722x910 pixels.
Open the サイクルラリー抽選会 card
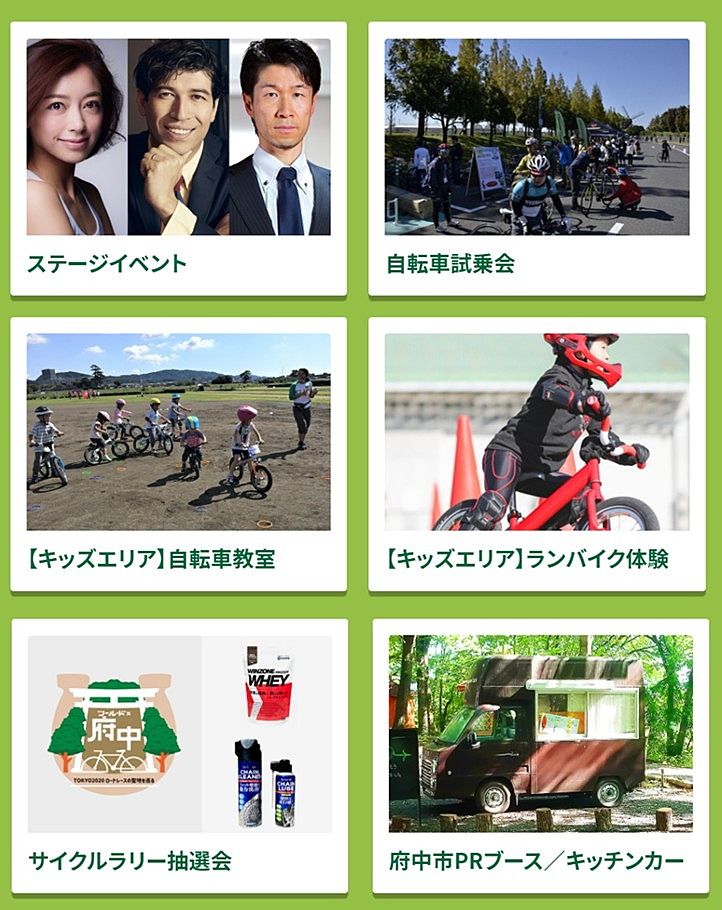[180, 755]
